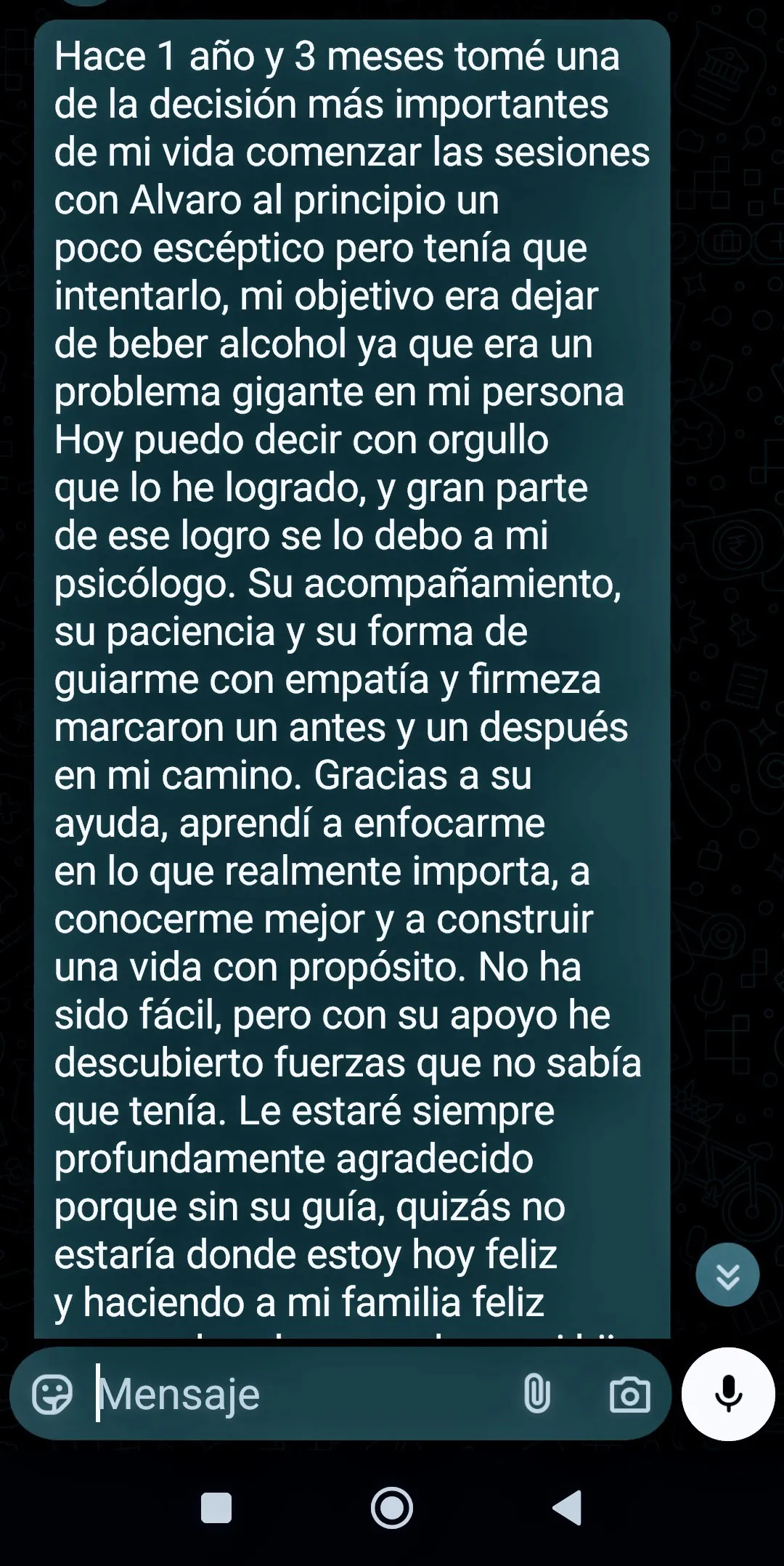Open the camera from the message bar
784x1566 pixels.
point(629,1394)
